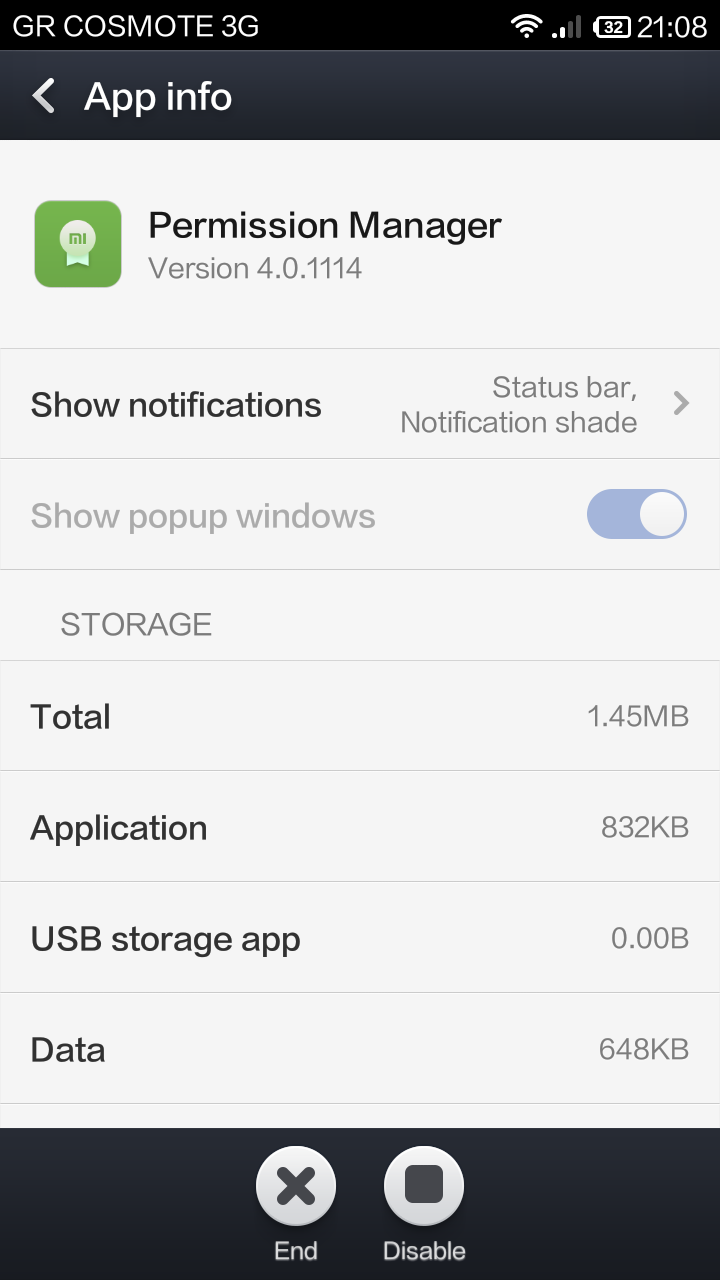Toggle the Show popup windows switch

(636, 515)
